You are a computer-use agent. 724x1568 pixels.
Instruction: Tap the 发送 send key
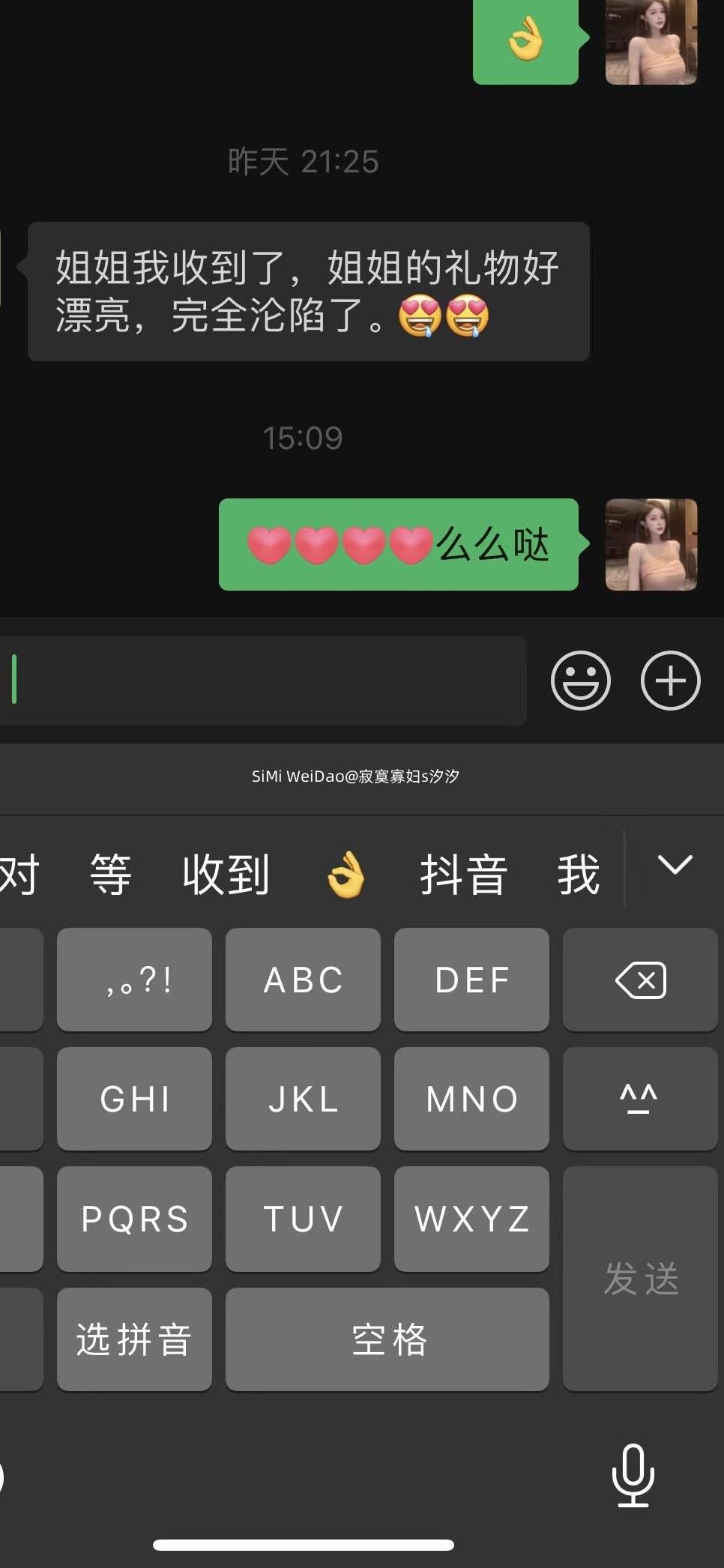tap(640, 1279)
